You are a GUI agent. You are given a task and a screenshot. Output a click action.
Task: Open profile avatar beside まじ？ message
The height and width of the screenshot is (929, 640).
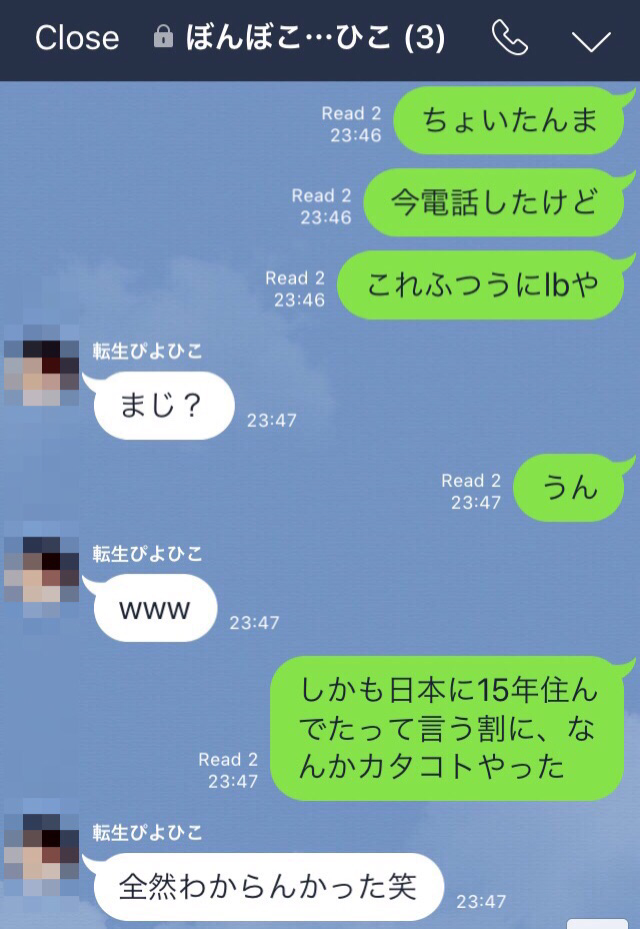(x=41, y=366)
